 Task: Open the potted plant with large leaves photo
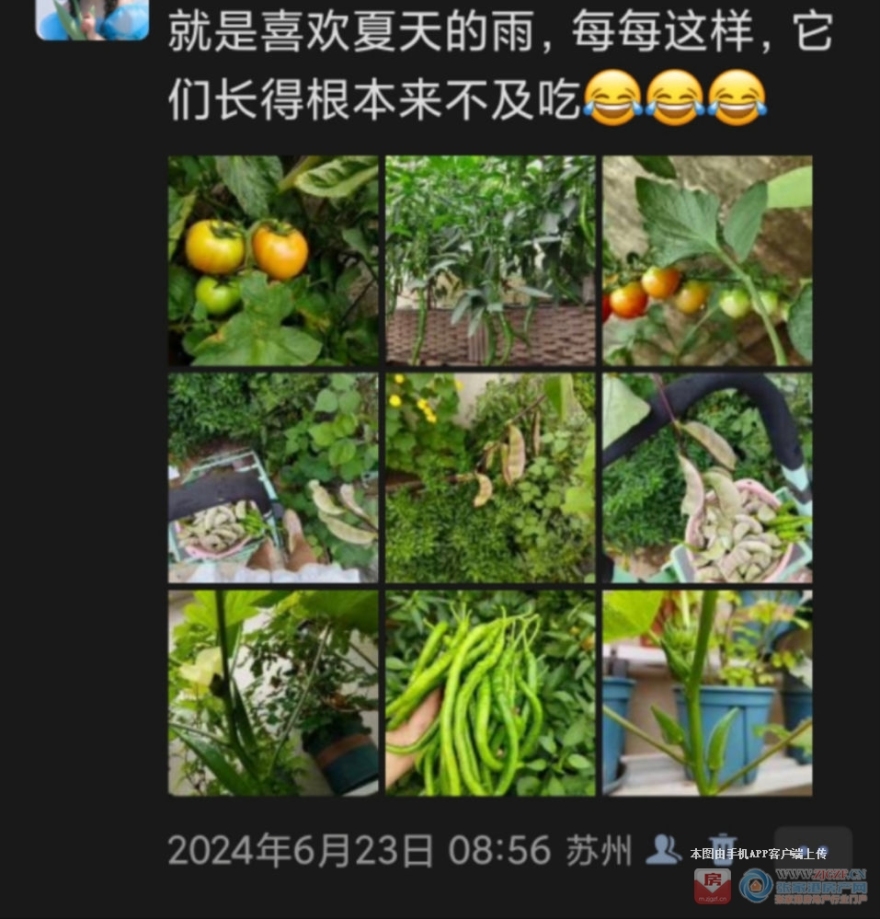[273, 693]
